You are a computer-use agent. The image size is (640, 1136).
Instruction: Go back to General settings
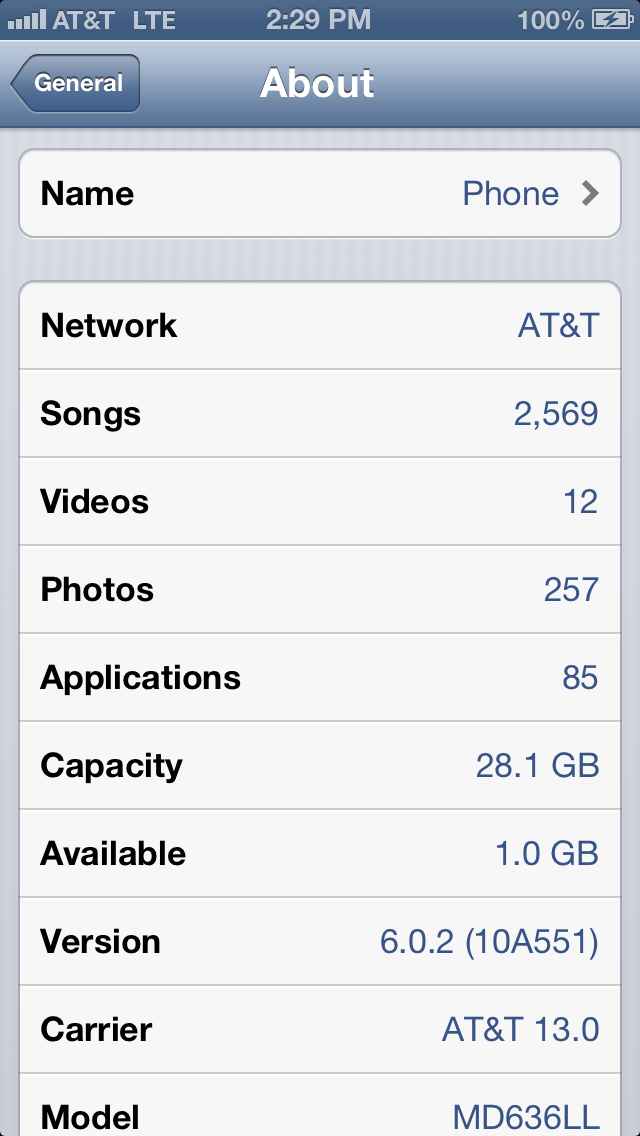pos(75,83)
